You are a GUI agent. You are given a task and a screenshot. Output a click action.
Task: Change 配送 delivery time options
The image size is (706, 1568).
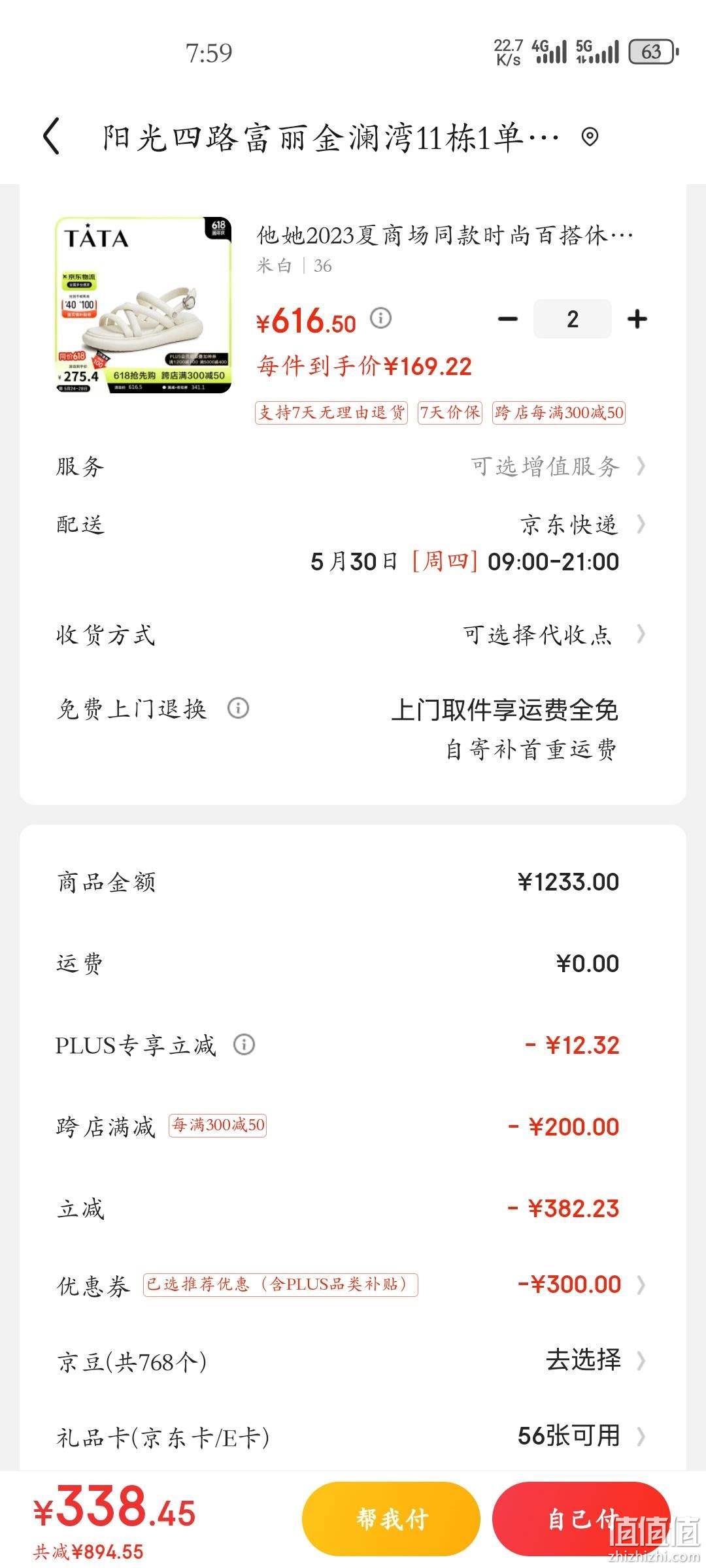[x=353, y=542]
